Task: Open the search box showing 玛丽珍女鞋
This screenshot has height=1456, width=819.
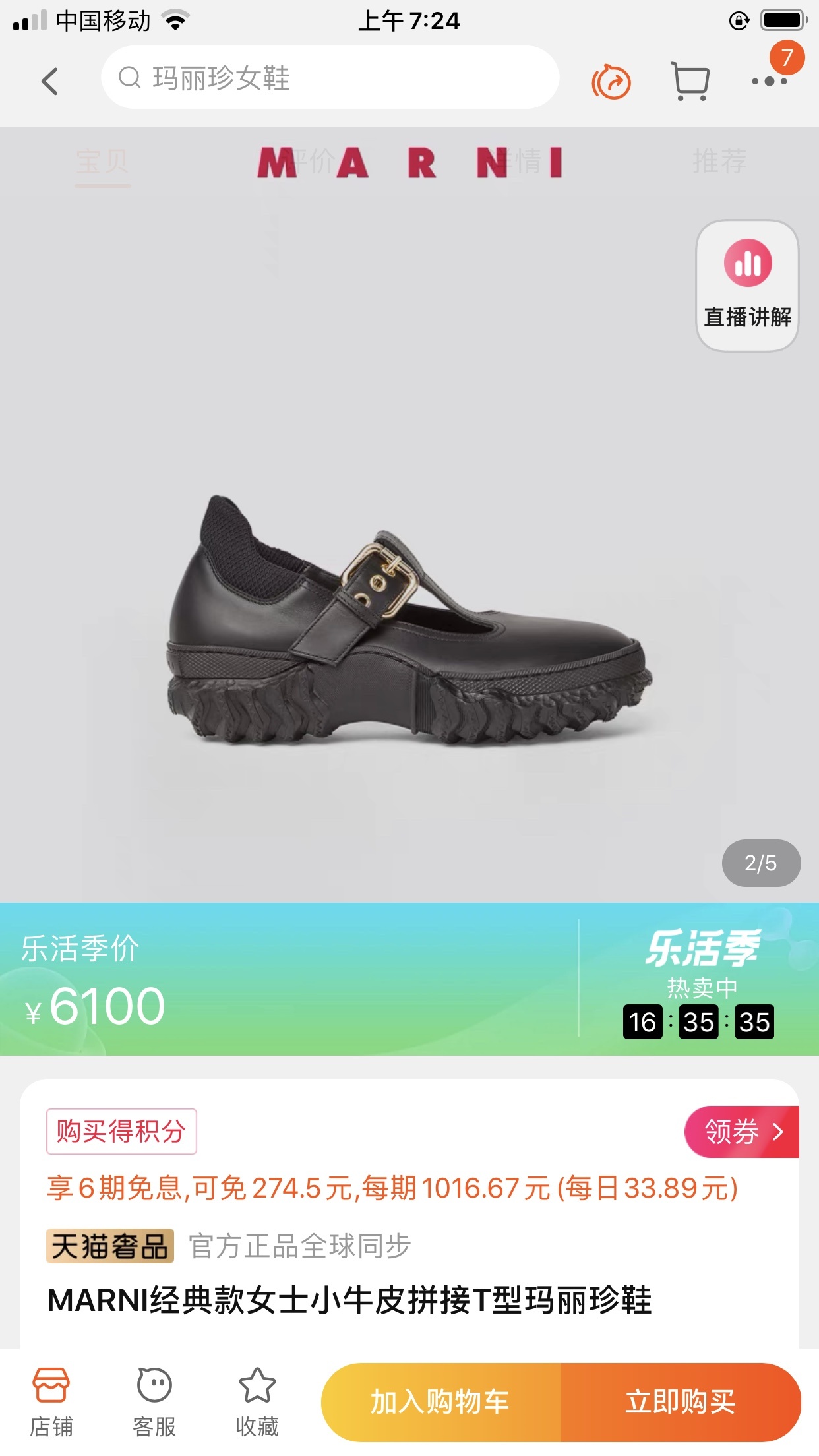Action: click(330, 78)
